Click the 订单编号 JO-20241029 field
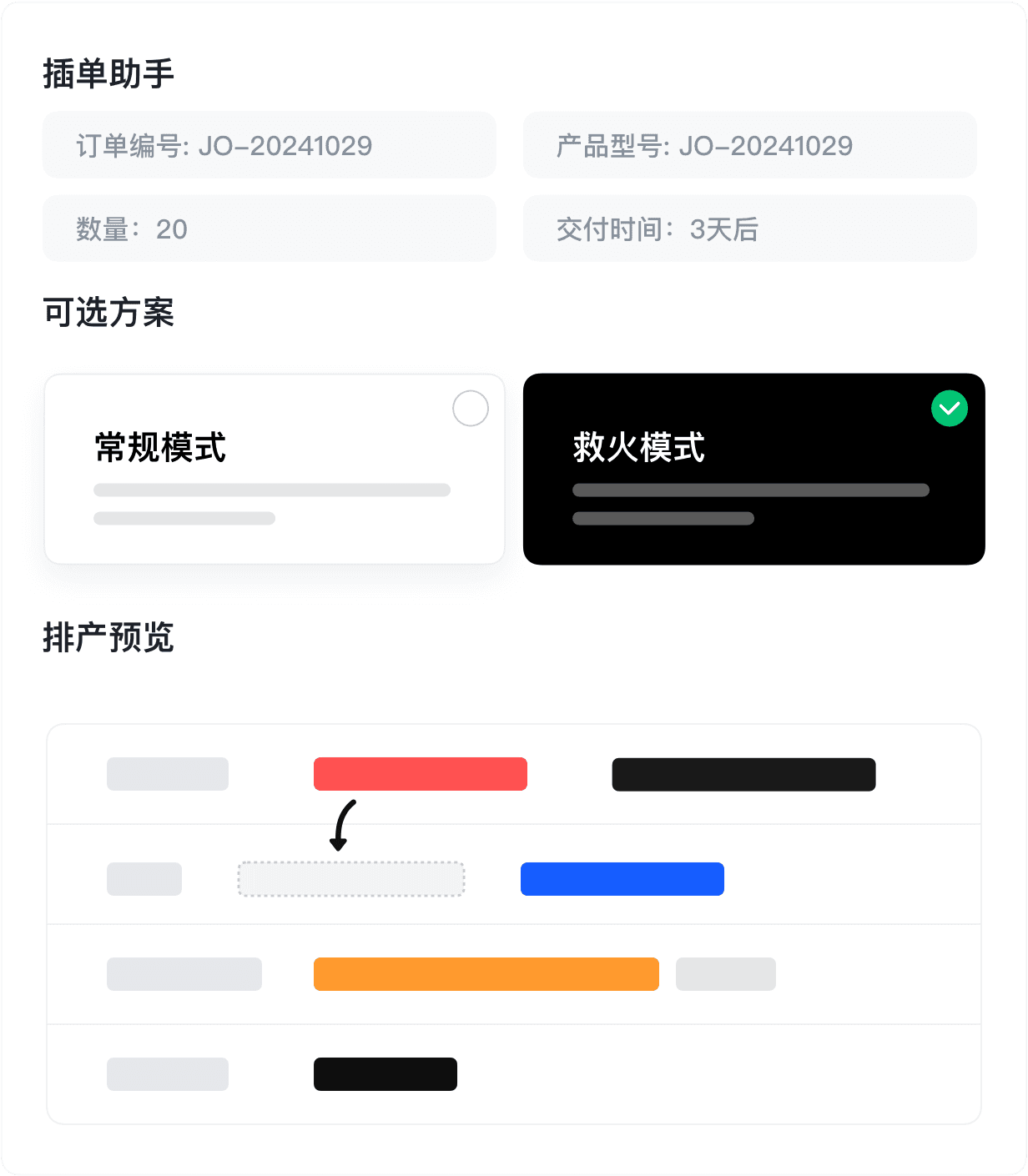The image size is (1028, 1176). (x=269, y=145)
